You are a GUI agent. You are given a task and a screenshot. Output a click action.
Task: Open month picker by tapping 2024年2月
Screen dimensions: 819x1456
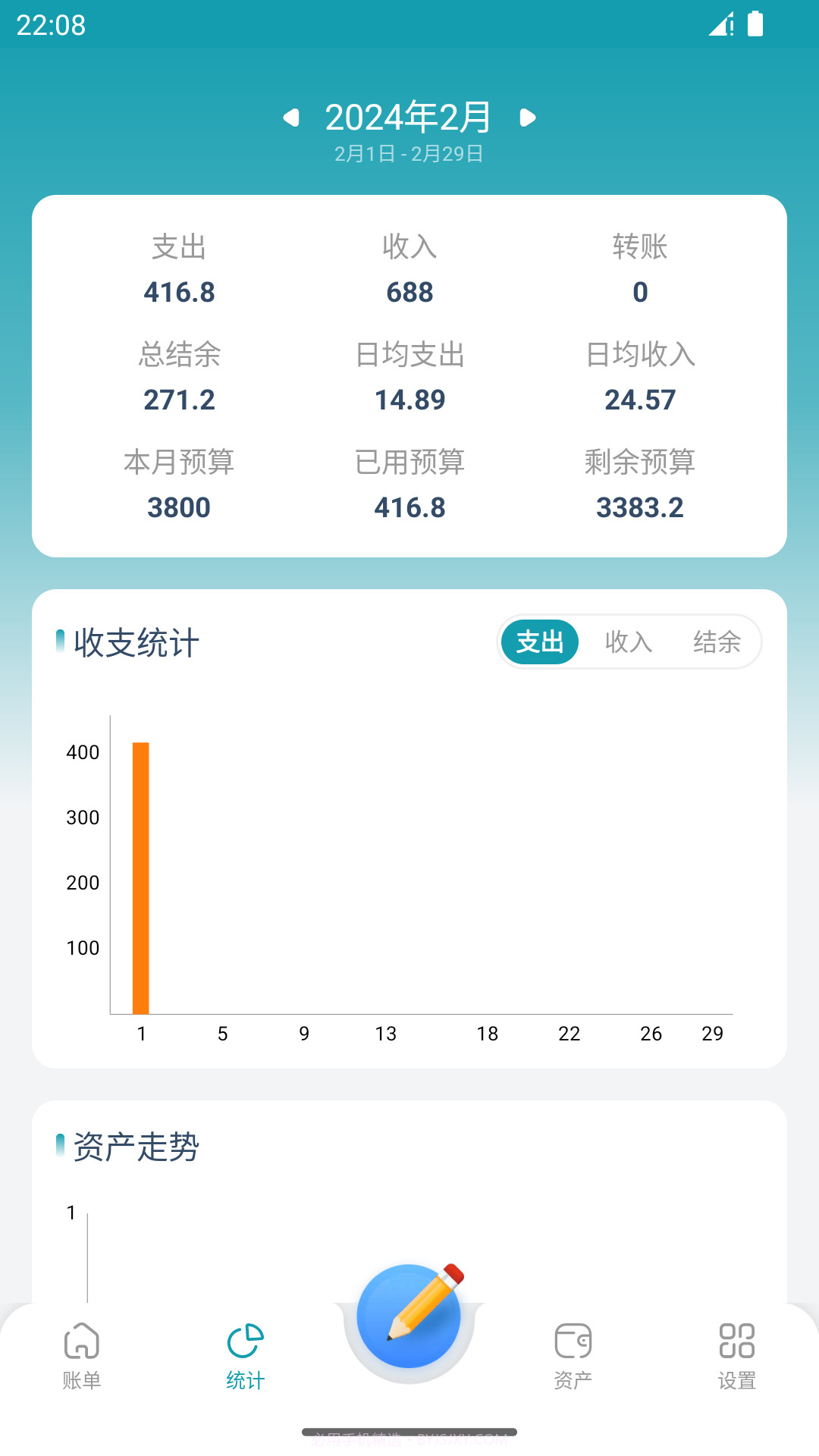(x=409, y=118)
